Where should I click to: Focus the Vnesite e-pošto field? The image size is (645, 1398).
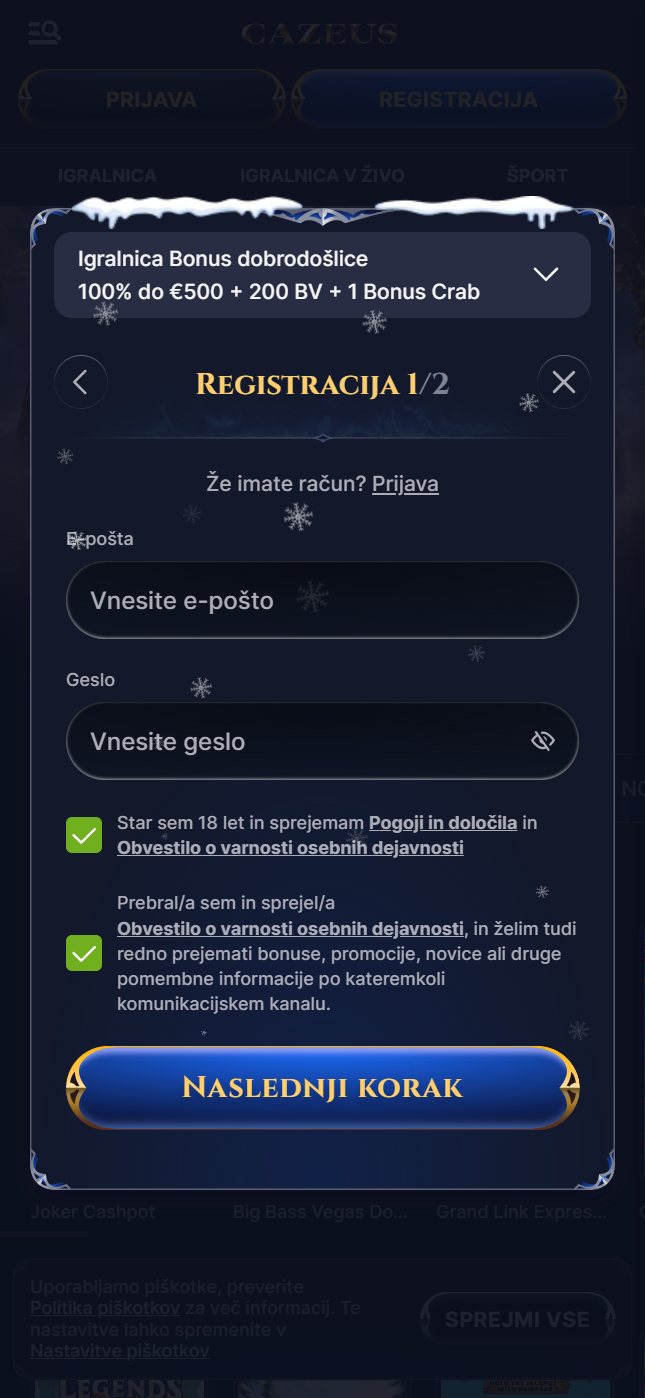coord(322,600)
